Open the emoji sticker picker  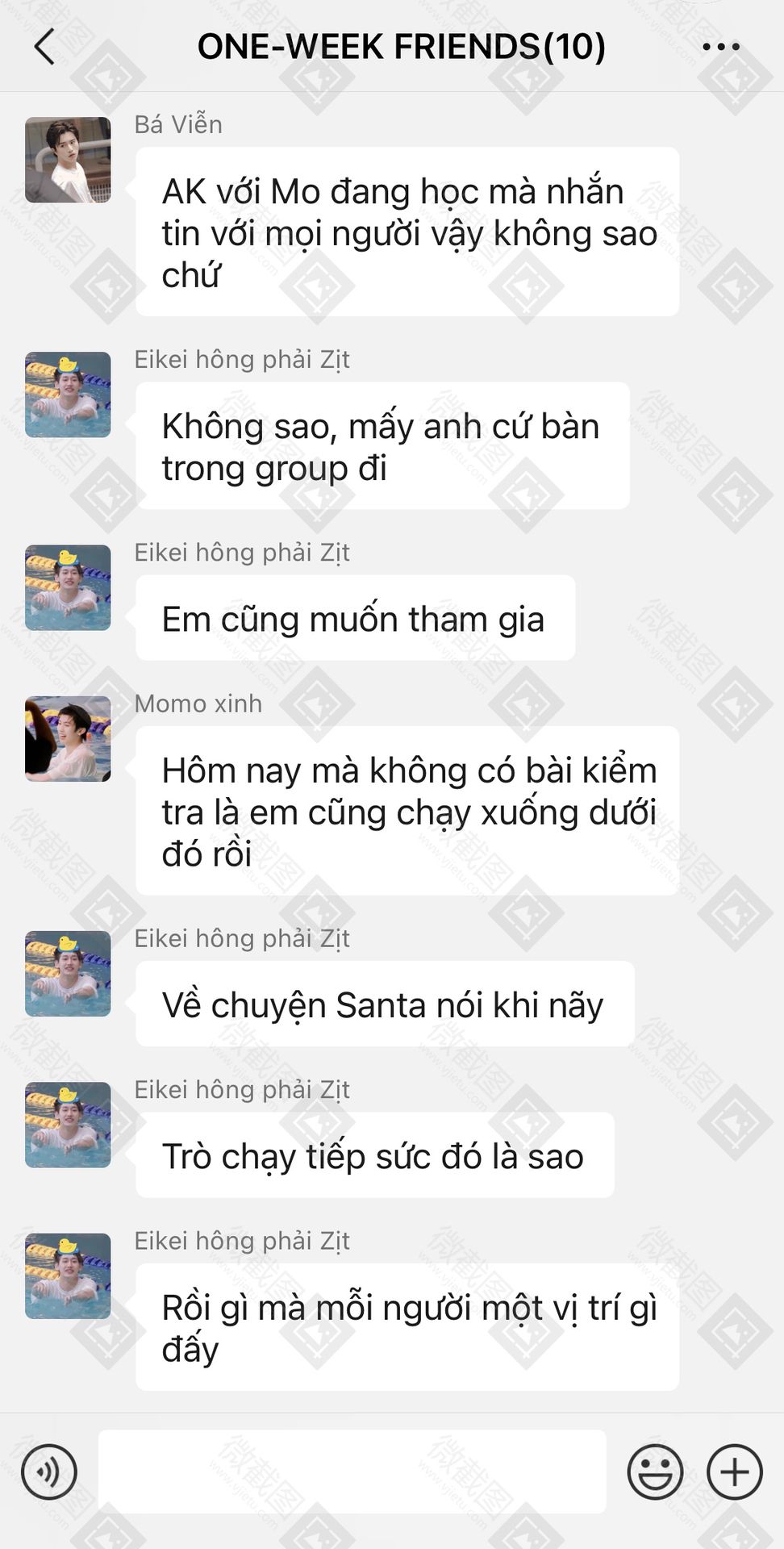click(655, 1472)
